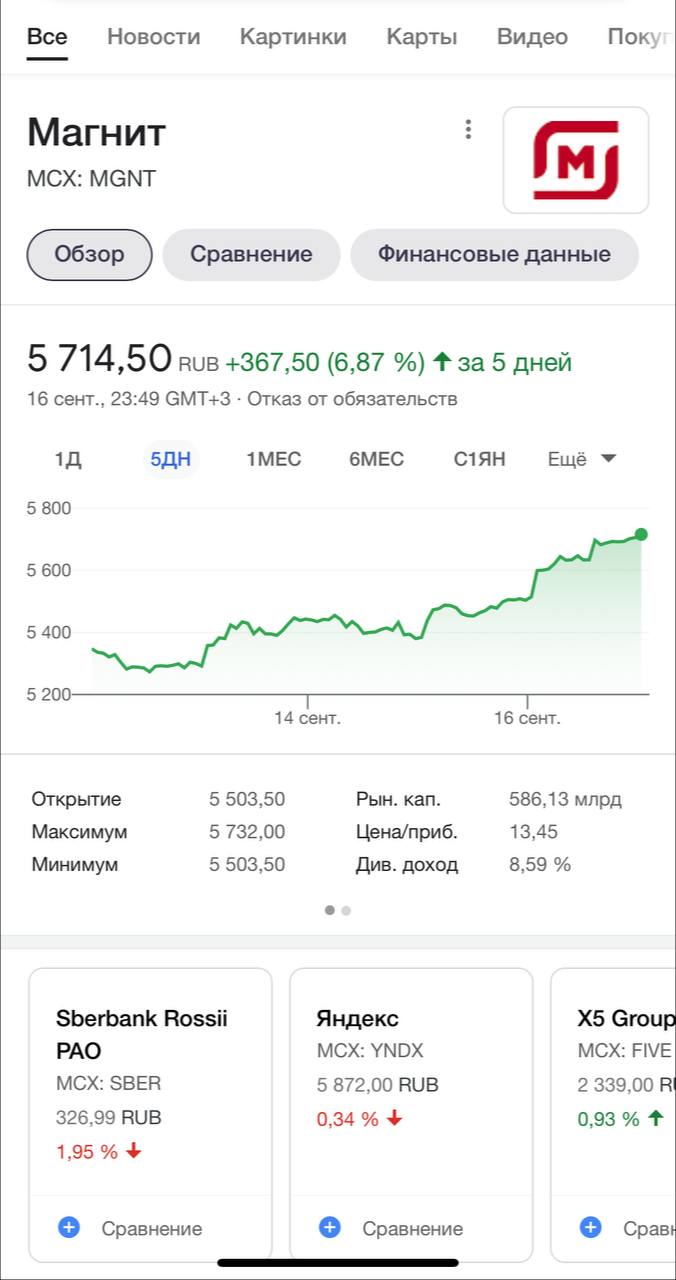Add Sberbank to Сравнение
Image resolution: width=676 pixels, height=1280 pixels.
click(x=130, y=1228)
